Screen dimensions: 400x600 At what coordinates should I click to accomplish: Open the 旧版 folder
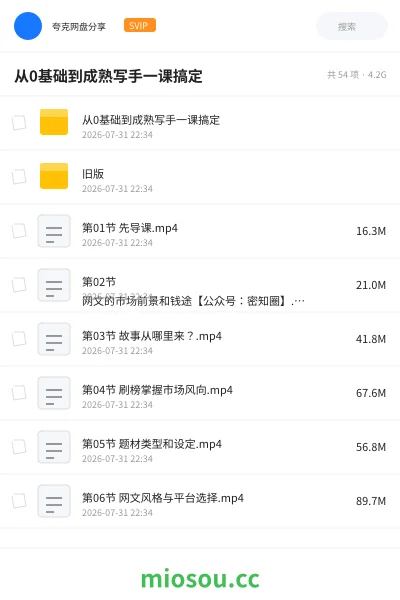[x=200, y=177]
